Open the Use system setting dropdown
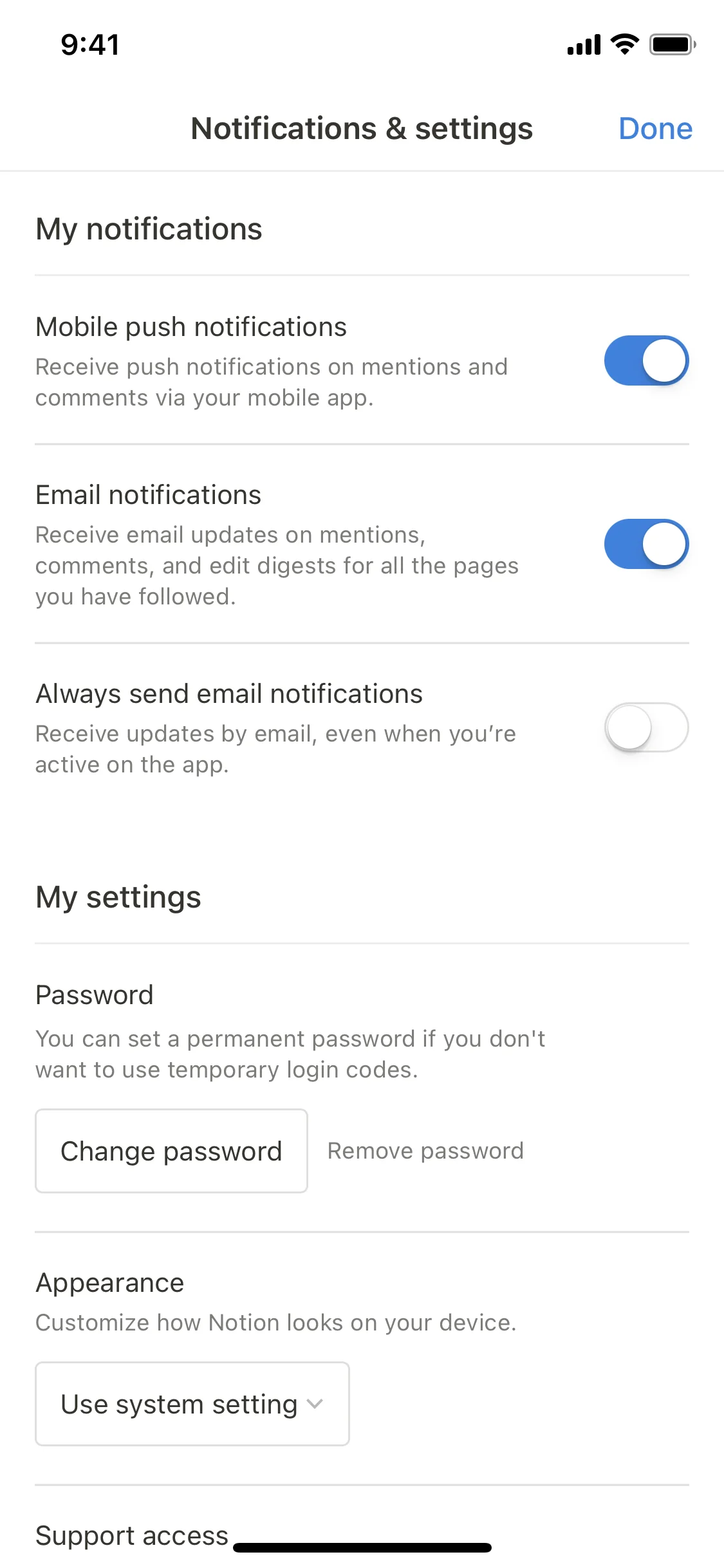This screenshot has width=724, height=1568. click(x=191, y=1404)
